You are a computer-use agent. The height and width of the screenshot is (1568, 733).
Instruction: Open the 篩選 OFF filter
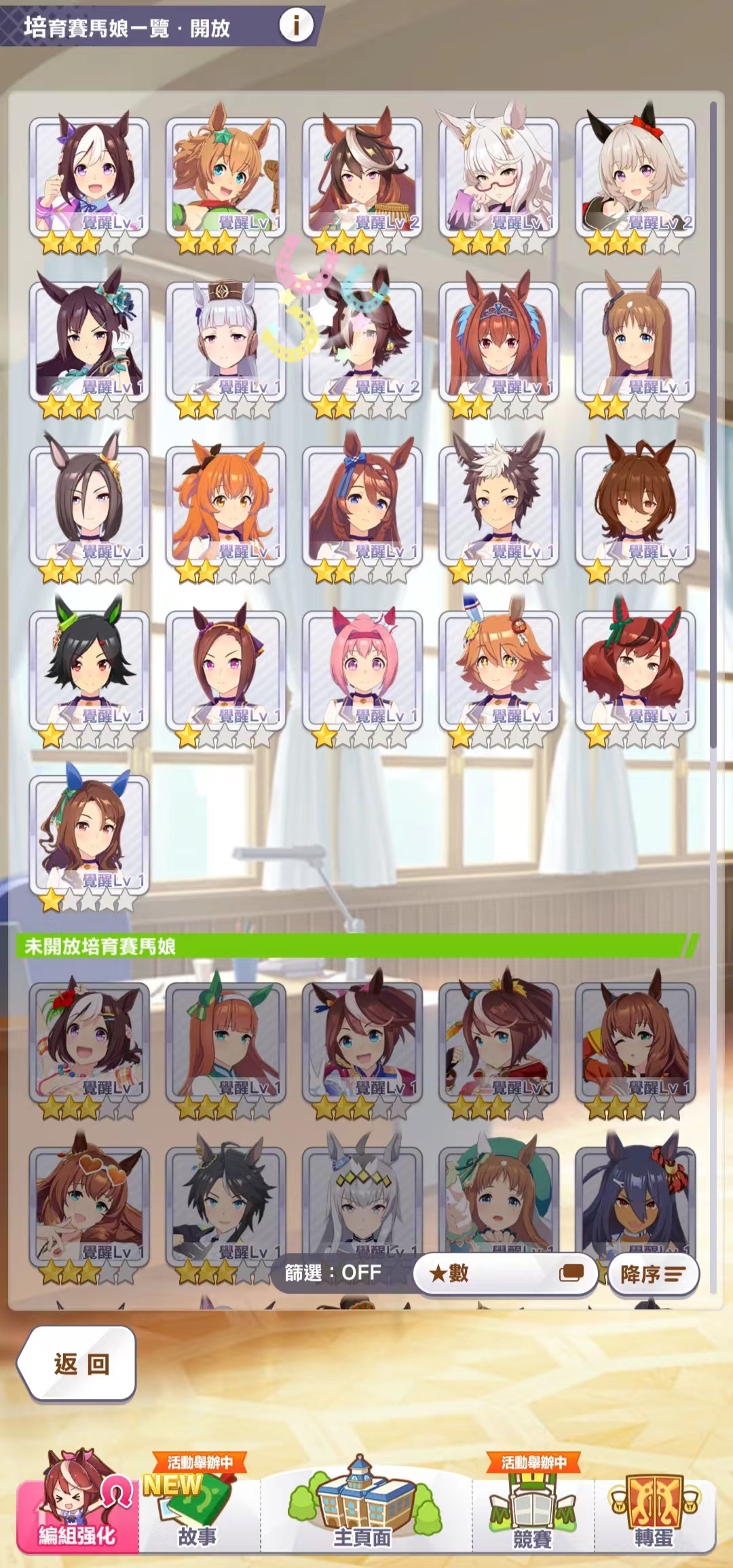(333, 1273)
